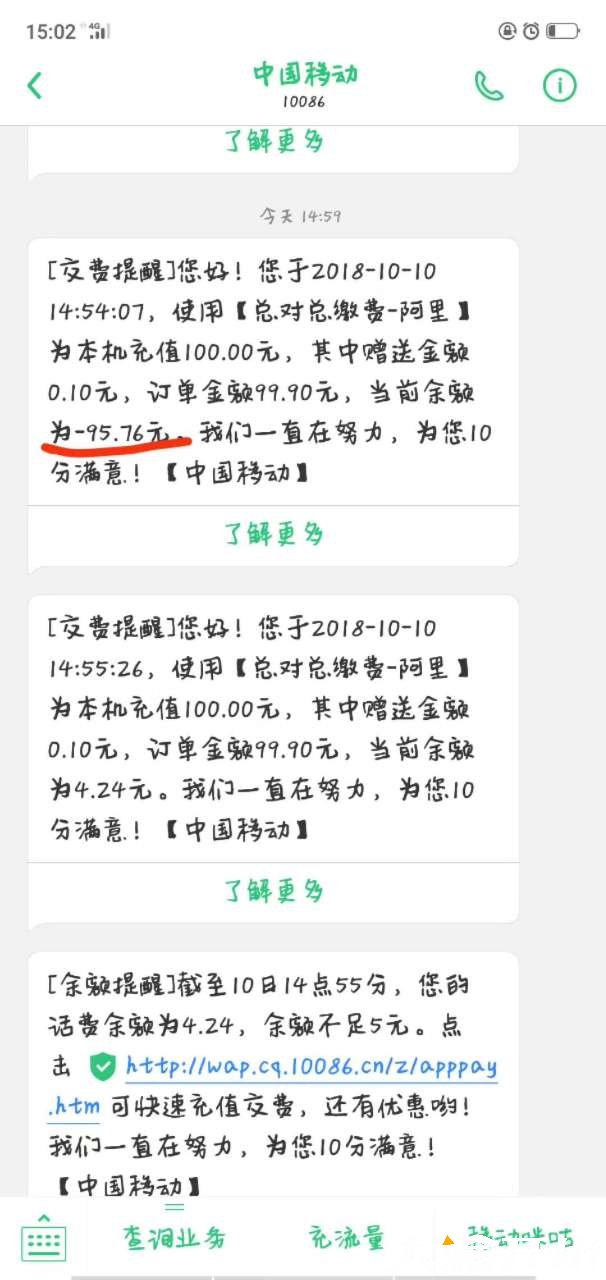
Task: Switch to the keyboard input mode
Action: point(43,1238)
